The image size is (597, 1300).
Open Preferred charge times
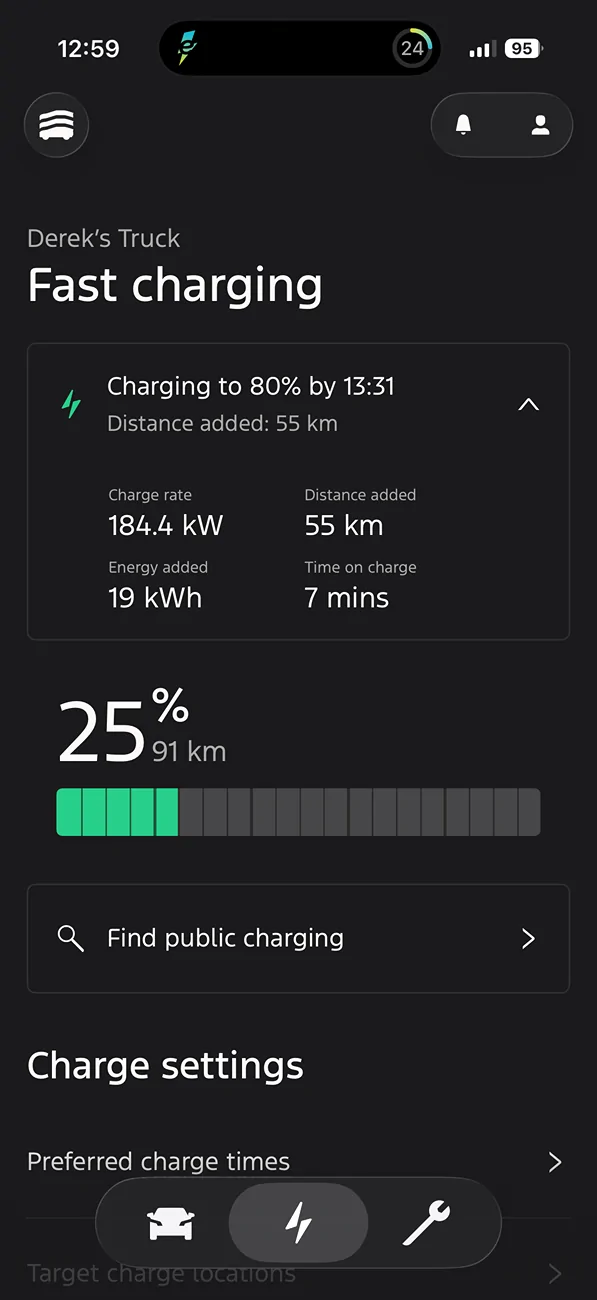[298, 1162]
